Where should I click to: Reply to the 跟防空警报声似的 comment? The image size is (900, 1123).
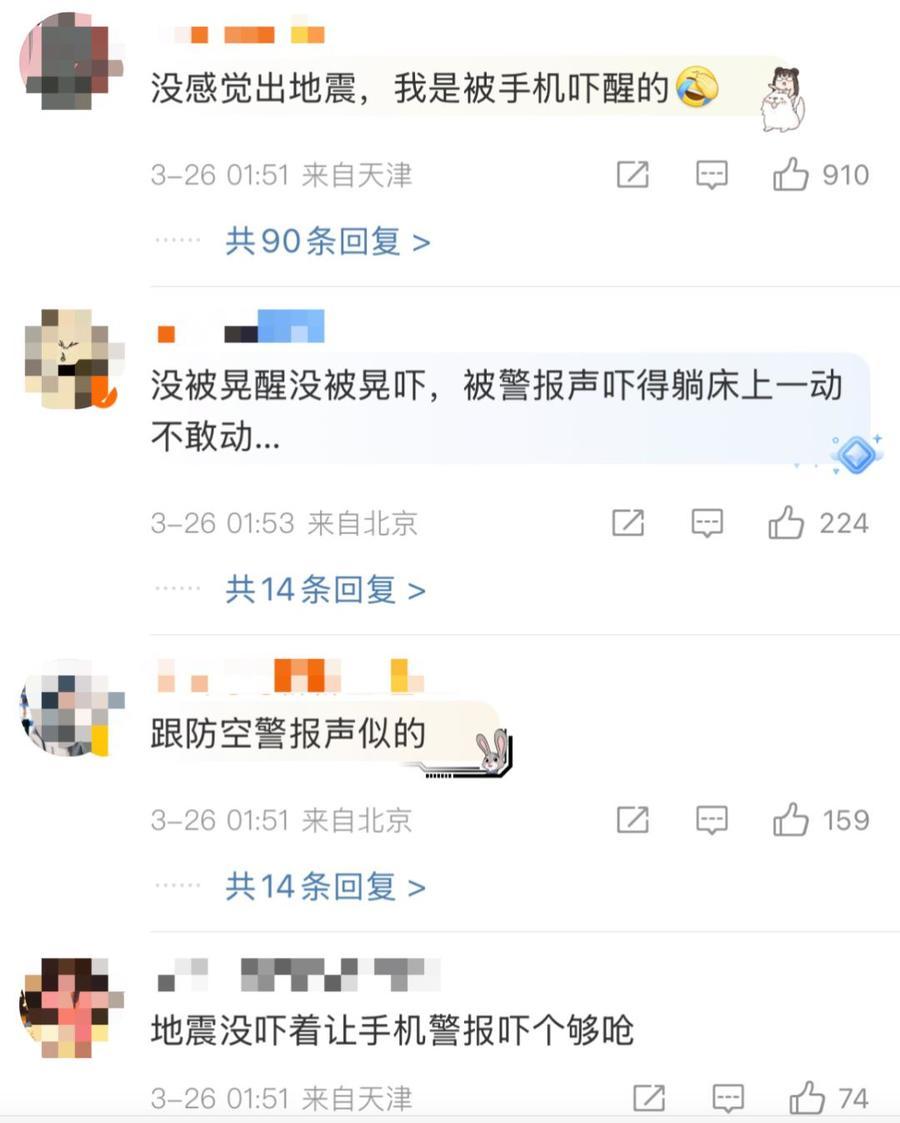(711, 820)
